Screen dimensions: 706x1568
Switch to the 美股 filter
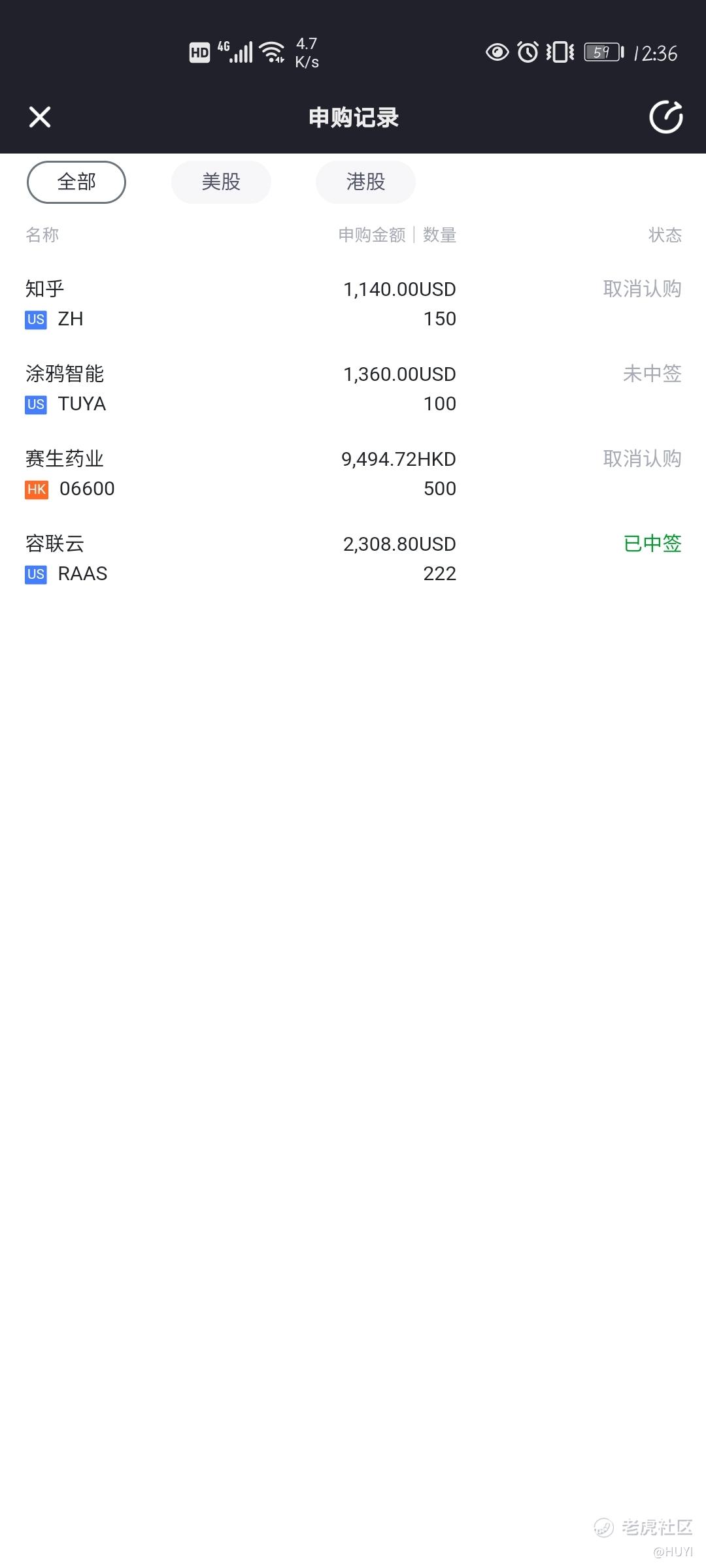point(221,182)
